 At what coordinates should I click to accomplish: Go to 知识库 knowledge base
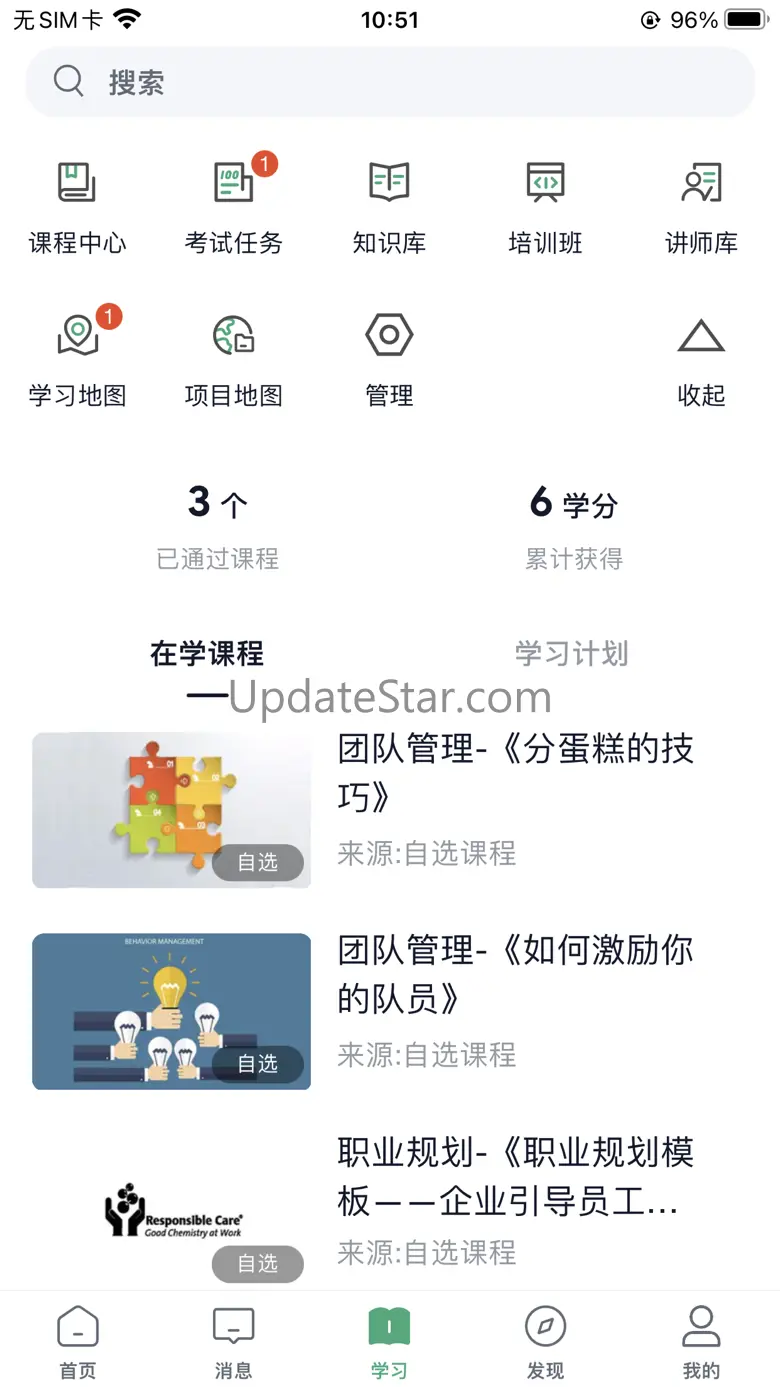click(390, 205)
